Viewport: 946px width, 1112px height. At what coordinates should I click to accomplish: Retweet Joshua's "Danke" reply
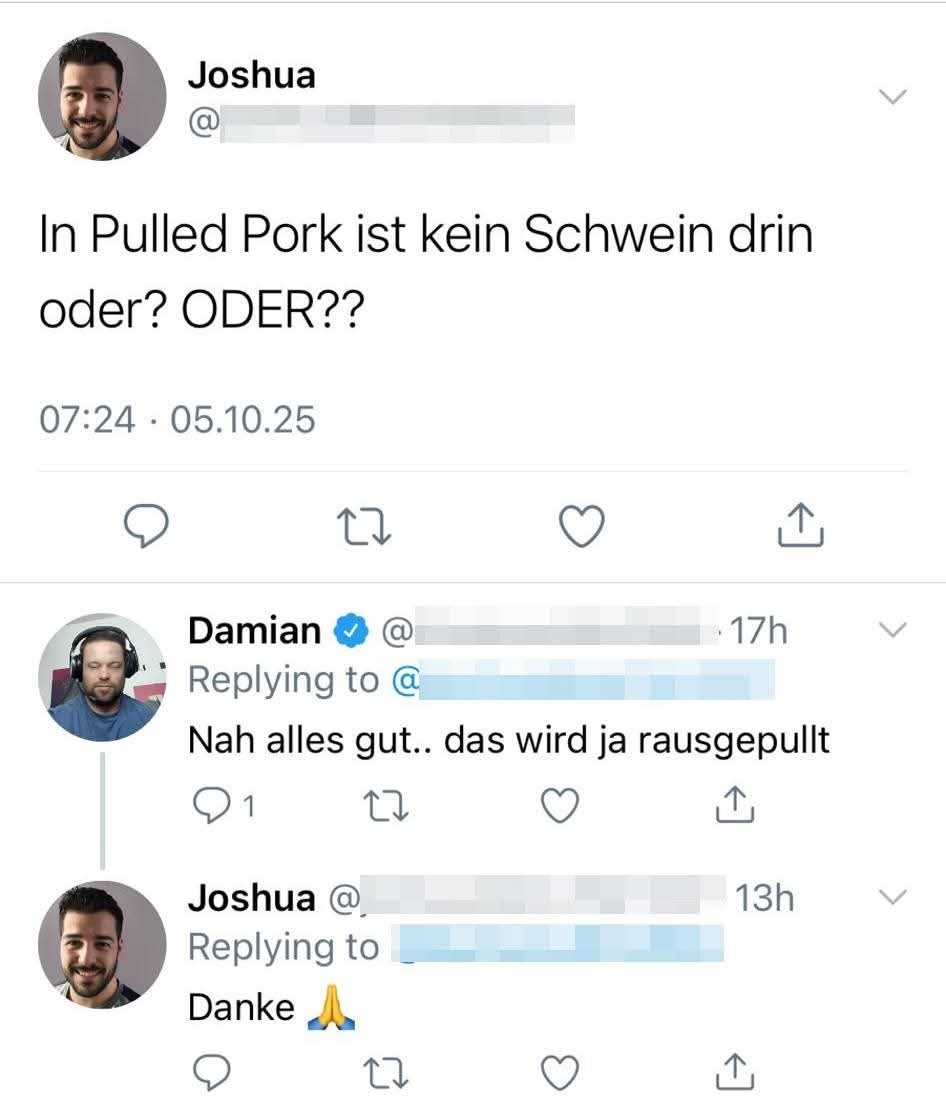(x=385, y=1072)
